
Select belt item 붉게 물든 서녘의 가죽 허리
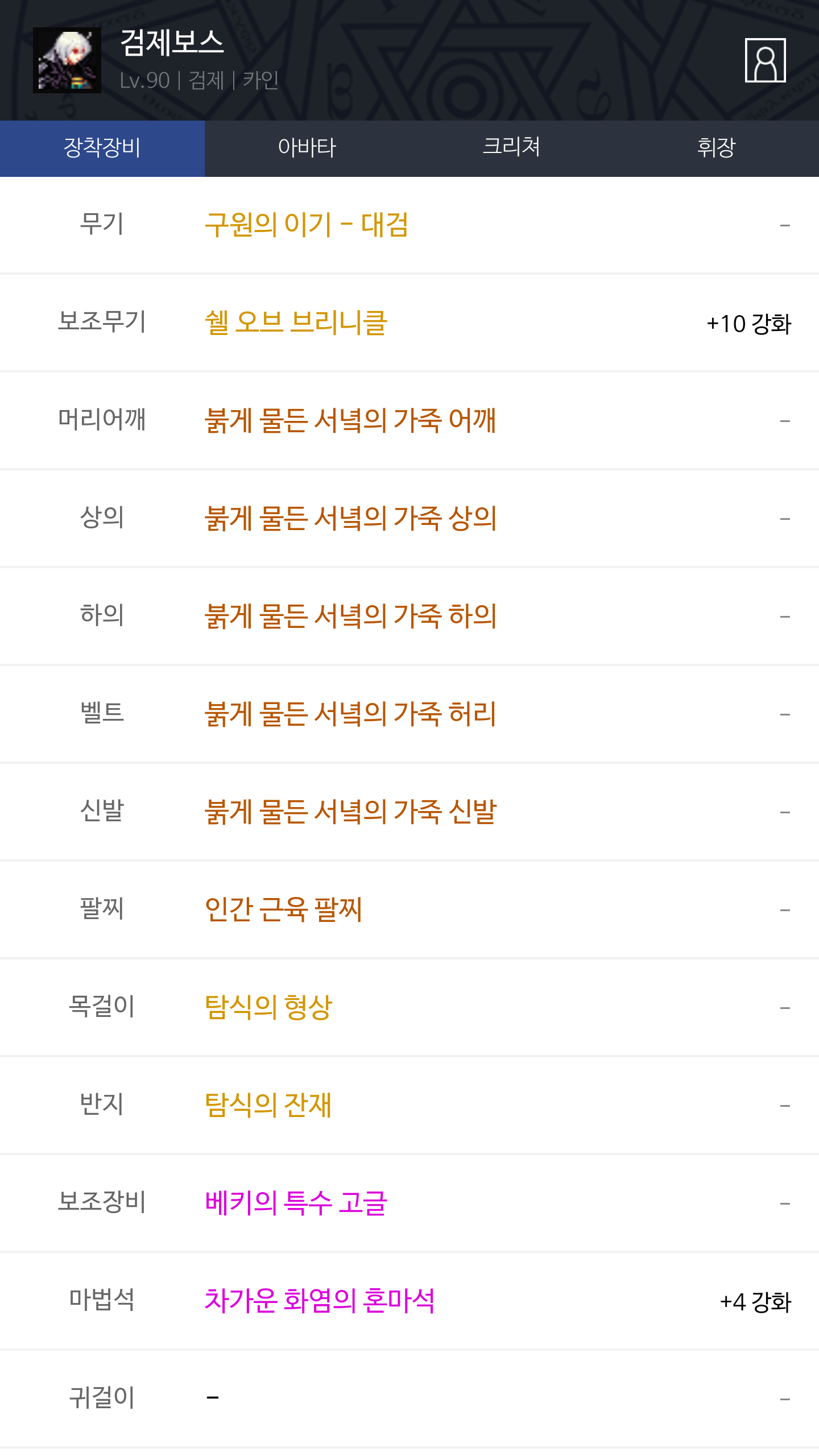[350, 714]
